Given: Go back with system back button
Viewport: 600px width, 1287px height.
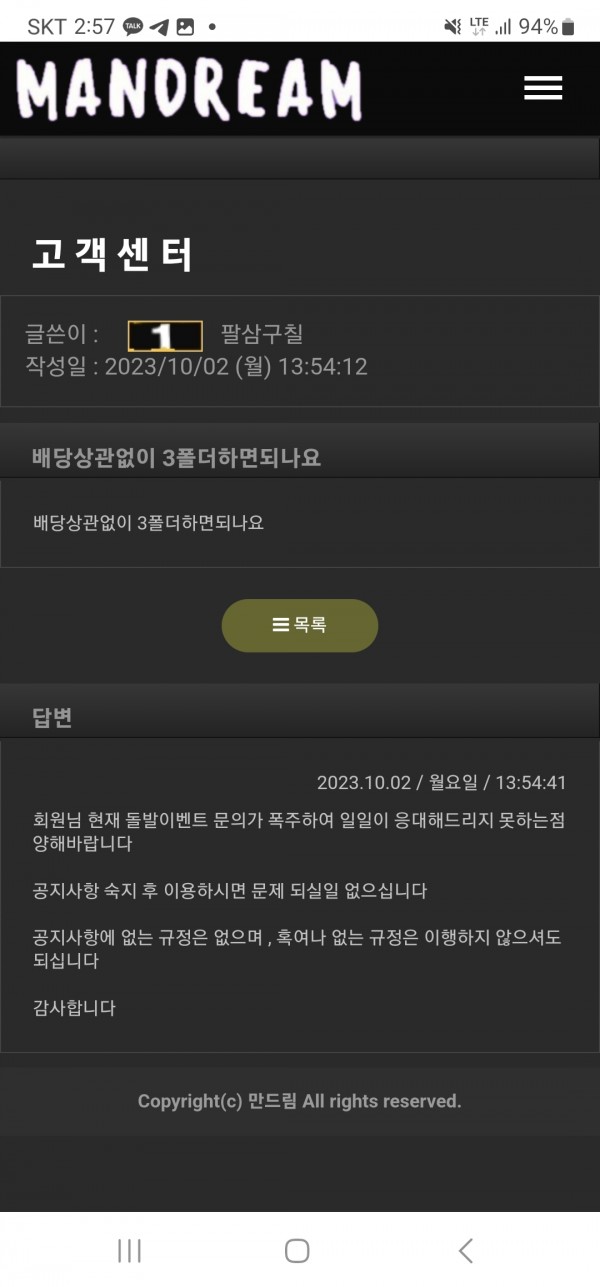Looking at the screenshot, I should tap(465, 1250).
